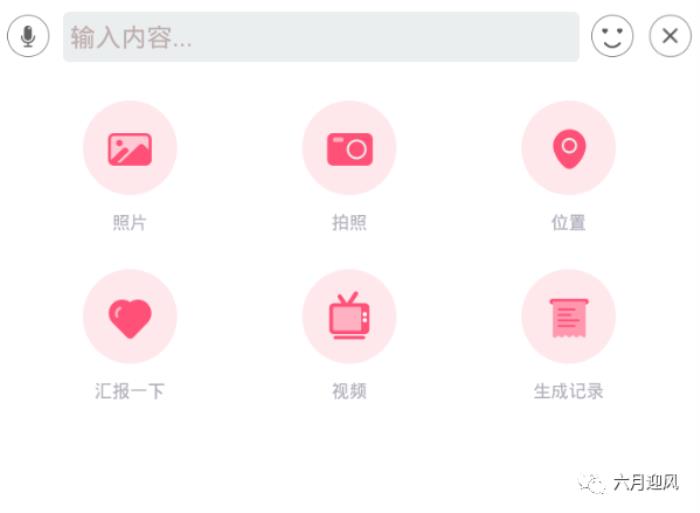Share your 位置 location
Screen dimensions: 700x513
(568, 148)
